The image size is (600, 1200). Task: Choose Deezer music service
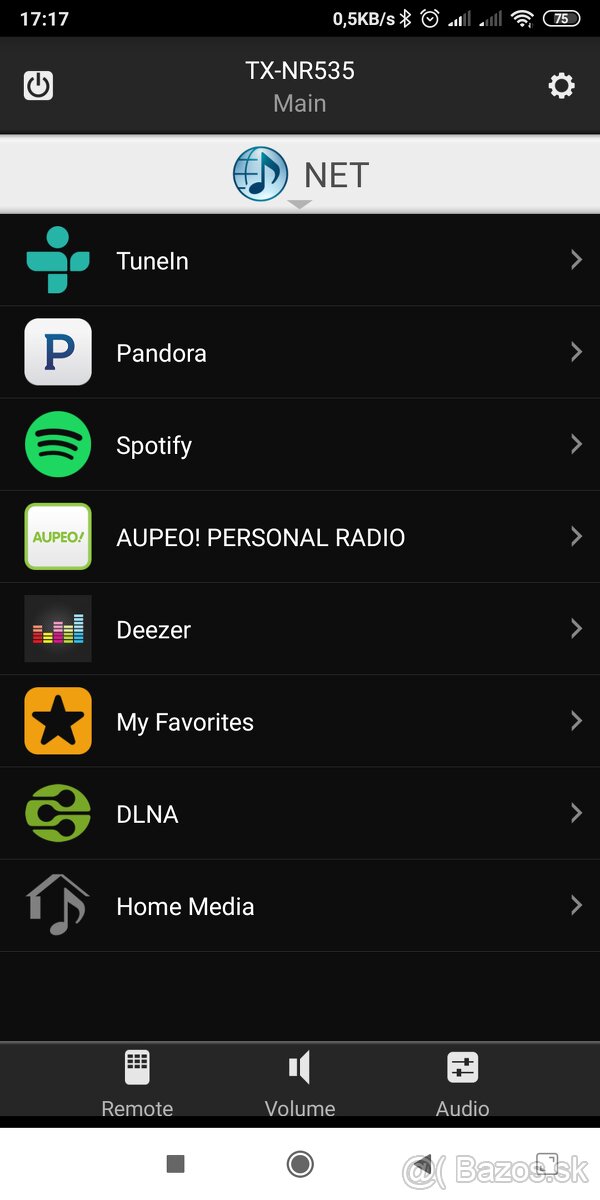[x=300, y=629]
